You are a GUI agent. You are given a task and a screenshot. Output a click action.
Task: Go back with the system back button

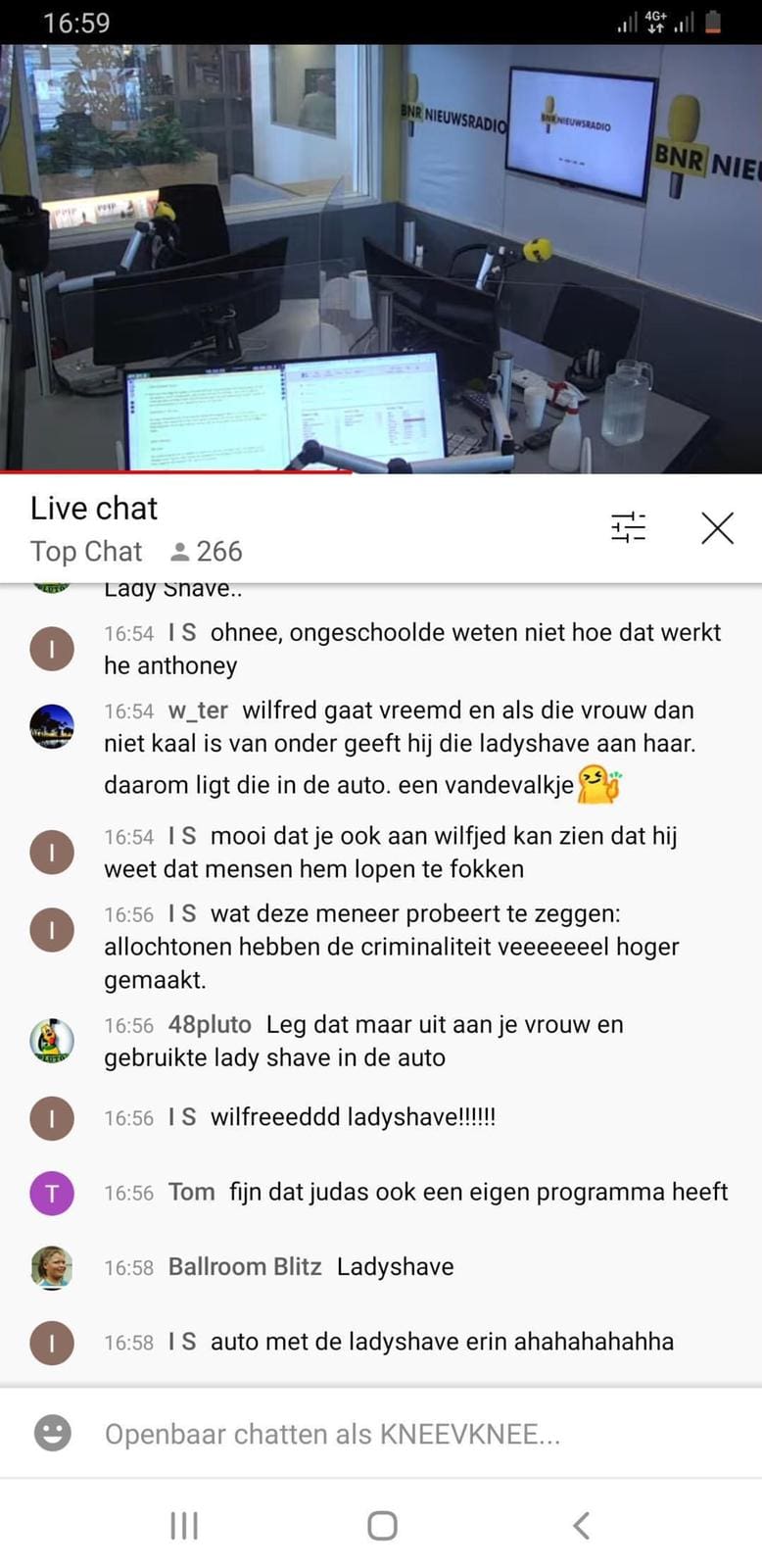[x=581, y=1525]
